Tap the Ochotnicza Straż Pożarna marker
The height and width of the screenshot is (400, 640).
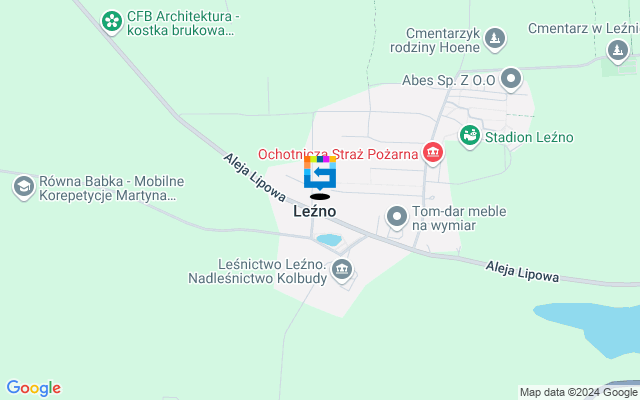433,153
